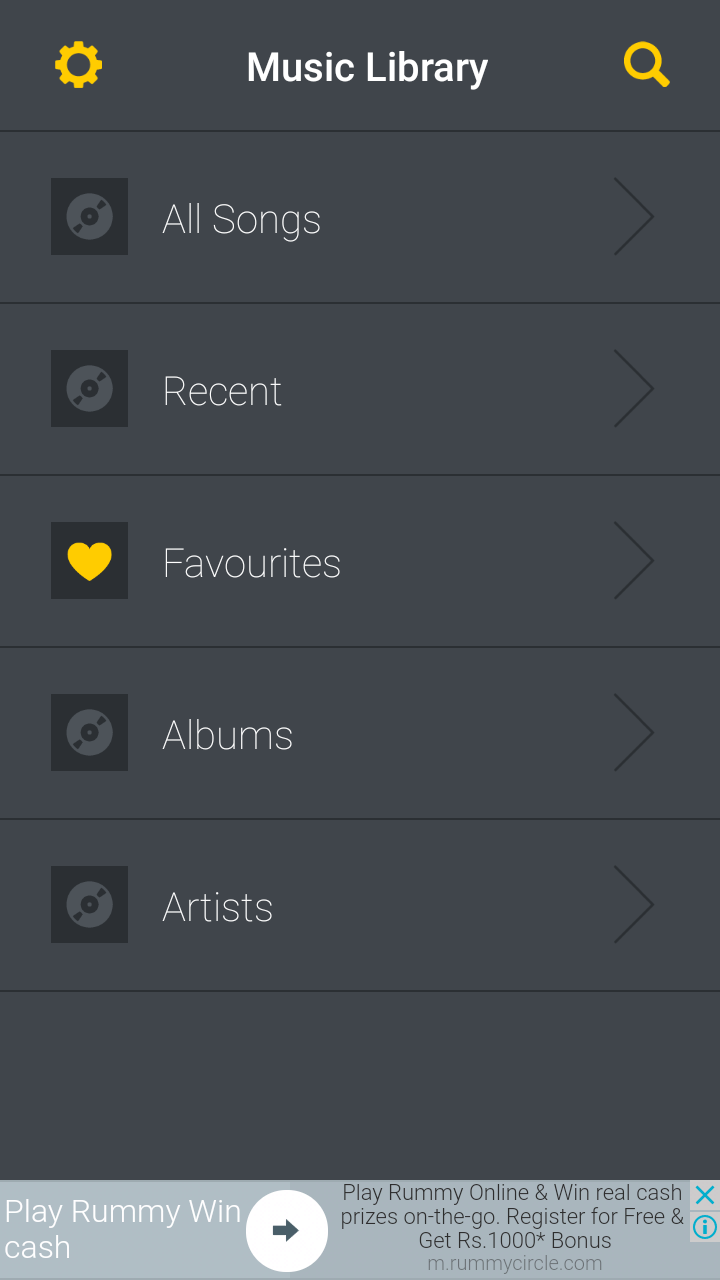The image size is (720, 1280).
Task: Click the All Songs vinyl record icon
Action: tap(89, 216)
